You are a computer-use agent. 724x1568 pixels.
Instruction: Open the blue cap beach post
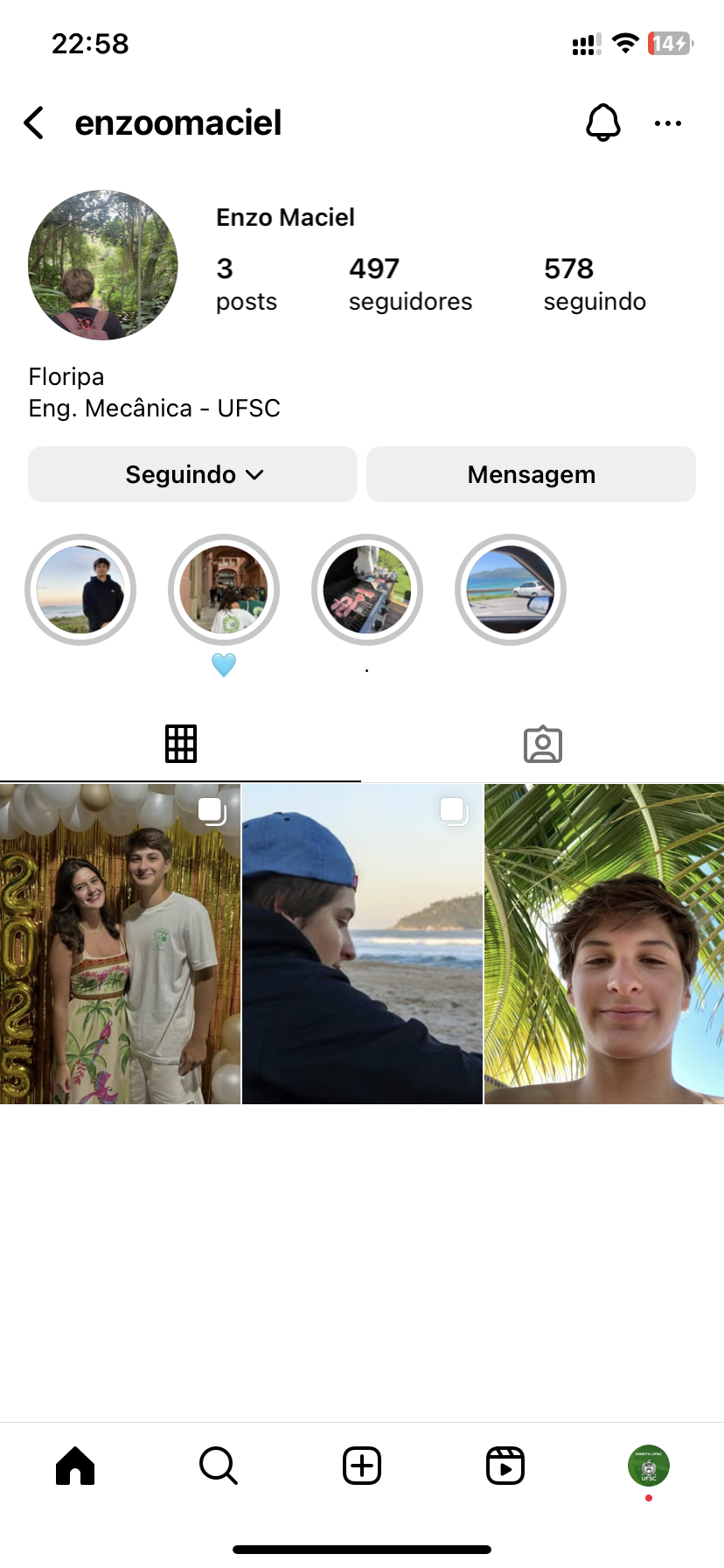362,943
